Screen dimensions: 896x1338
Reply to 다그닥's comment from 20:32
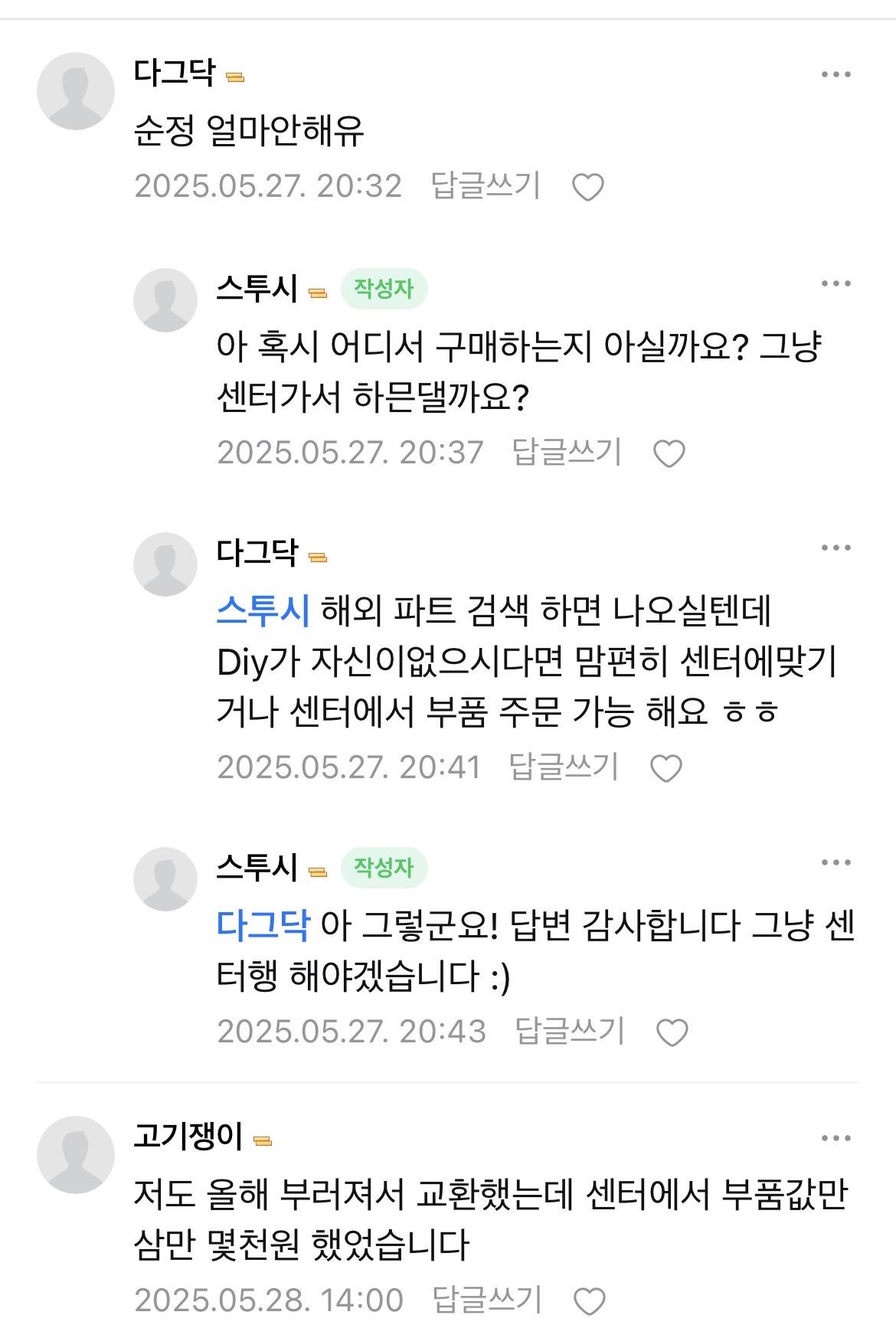click(x=486, y=186)
